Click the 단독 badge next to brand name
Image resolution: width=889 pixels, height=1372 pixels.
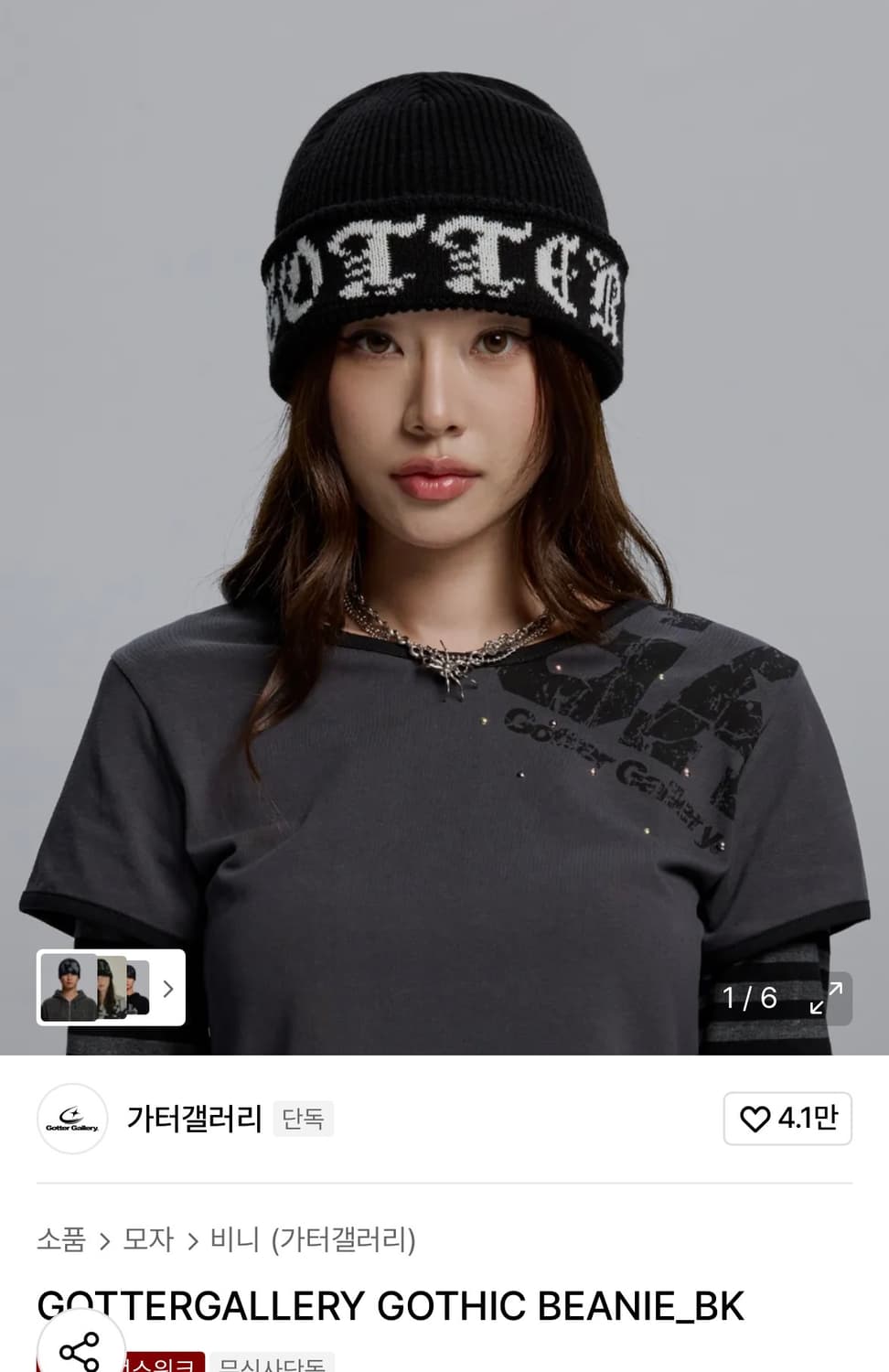[302, 1119]
